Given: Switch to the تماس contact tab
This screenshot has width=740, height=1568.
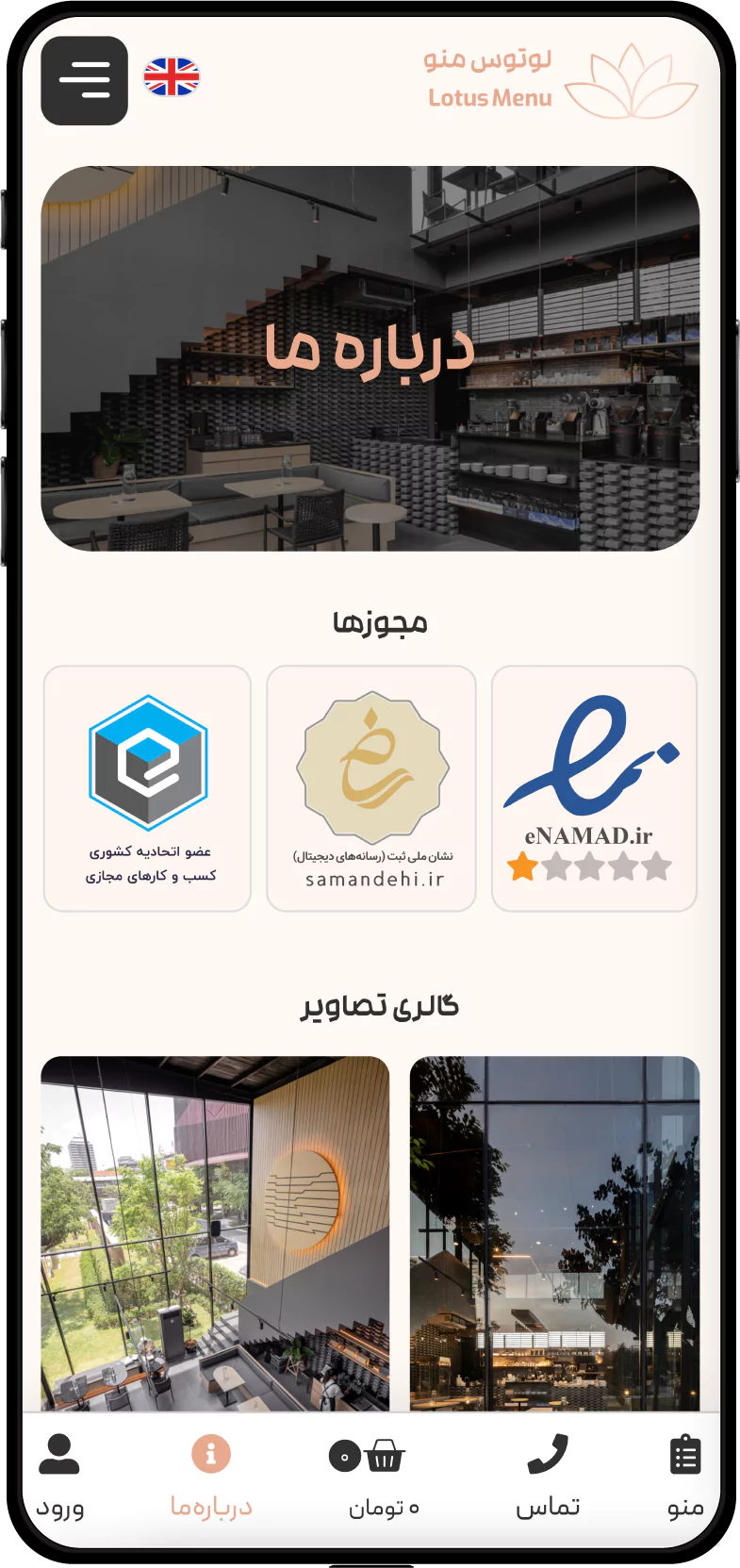Looking at the screenshot, I should point(548,1477).
